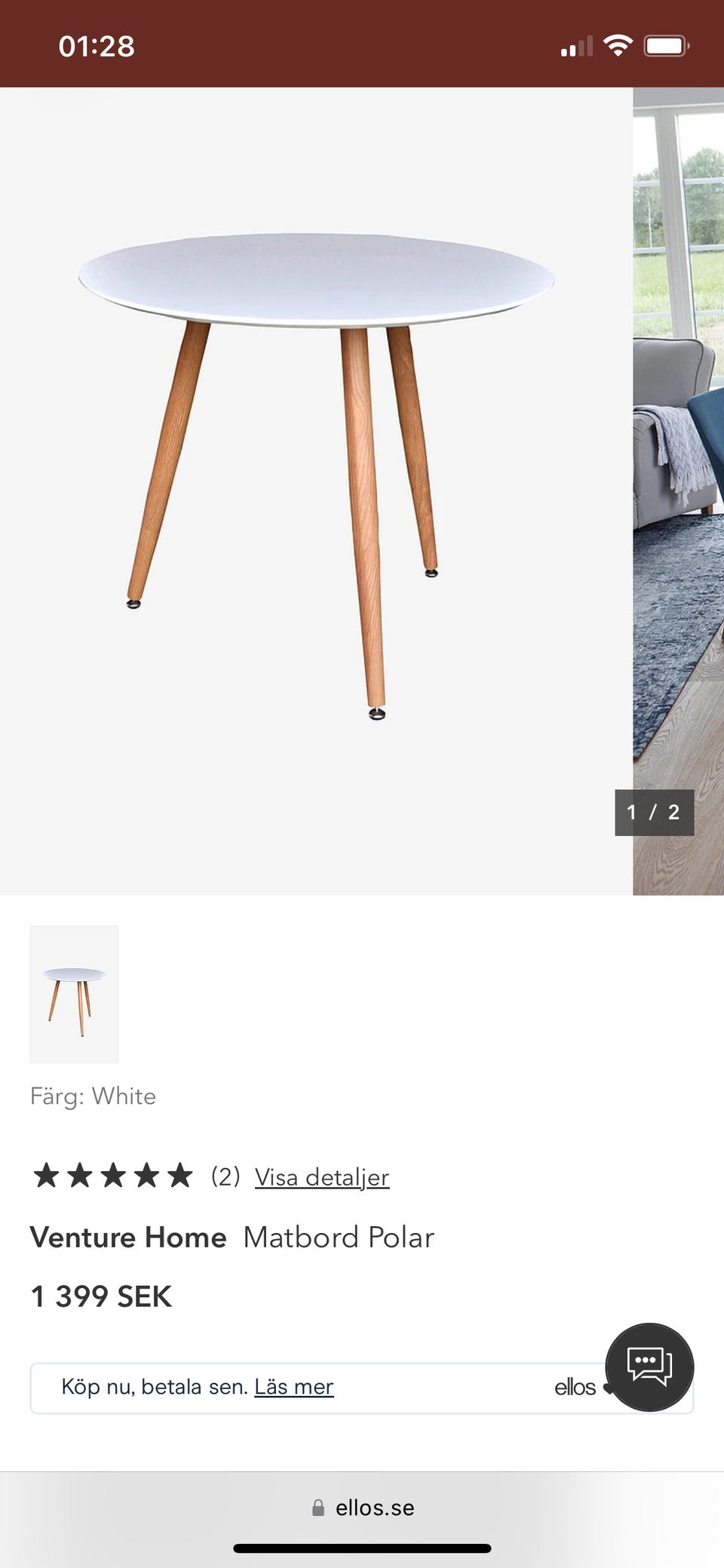The image size is (724, 1568).
Task: Select the fifth rating star
Action: (180, 1176)
